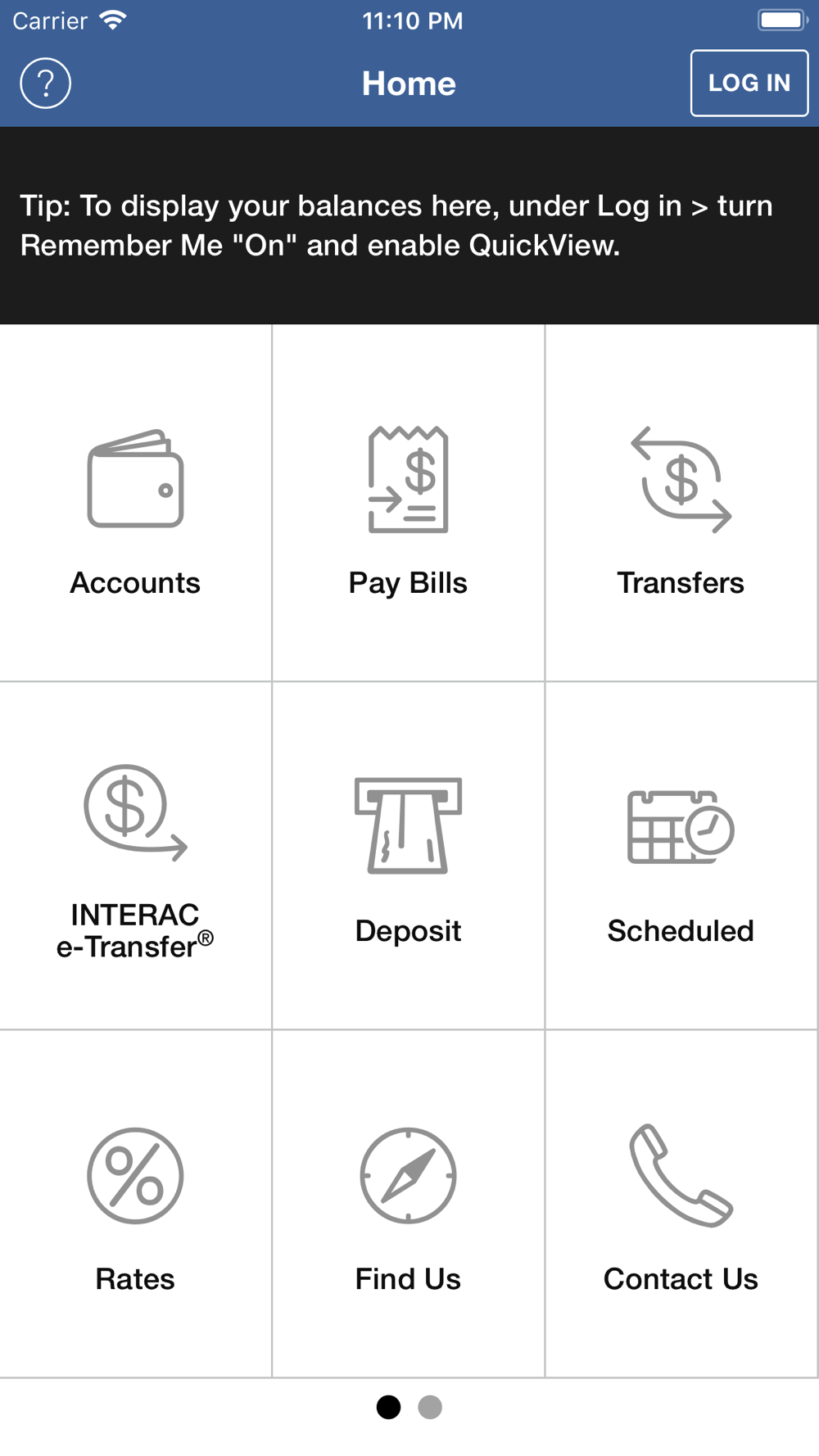Tap Contact Us
Screen dimensions: 819x1456
[681, 1204]
